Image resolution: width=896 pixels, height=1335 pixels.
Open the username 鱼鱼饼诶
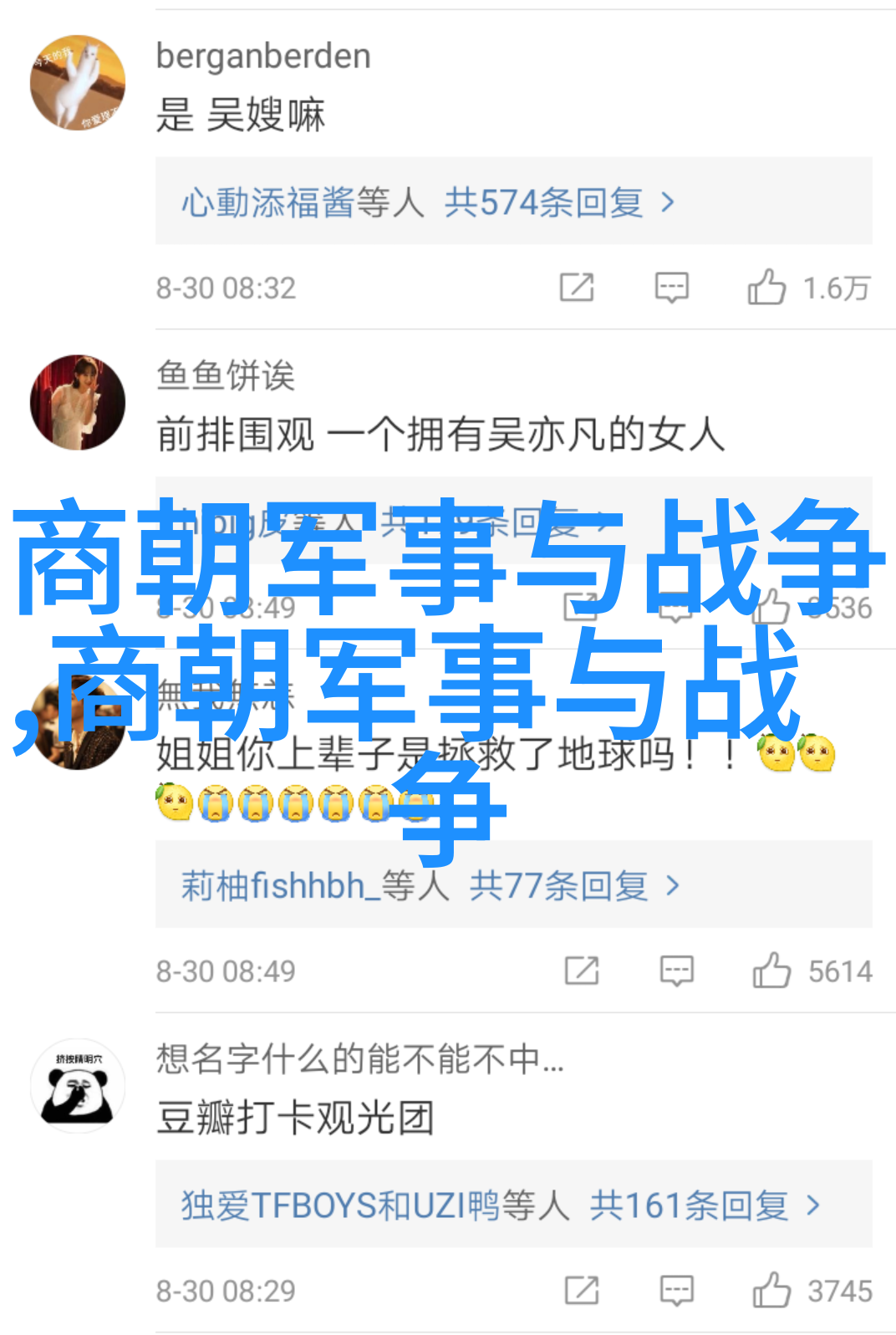coord(226,375)
